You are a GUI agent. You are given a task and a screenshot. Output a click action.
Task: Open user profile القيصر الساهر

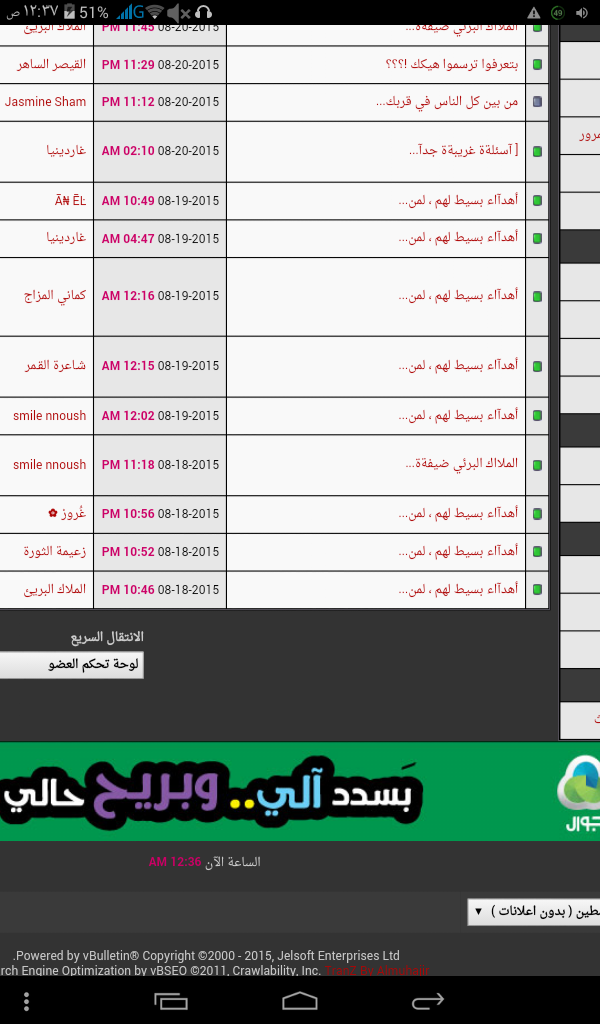(52, 65)
